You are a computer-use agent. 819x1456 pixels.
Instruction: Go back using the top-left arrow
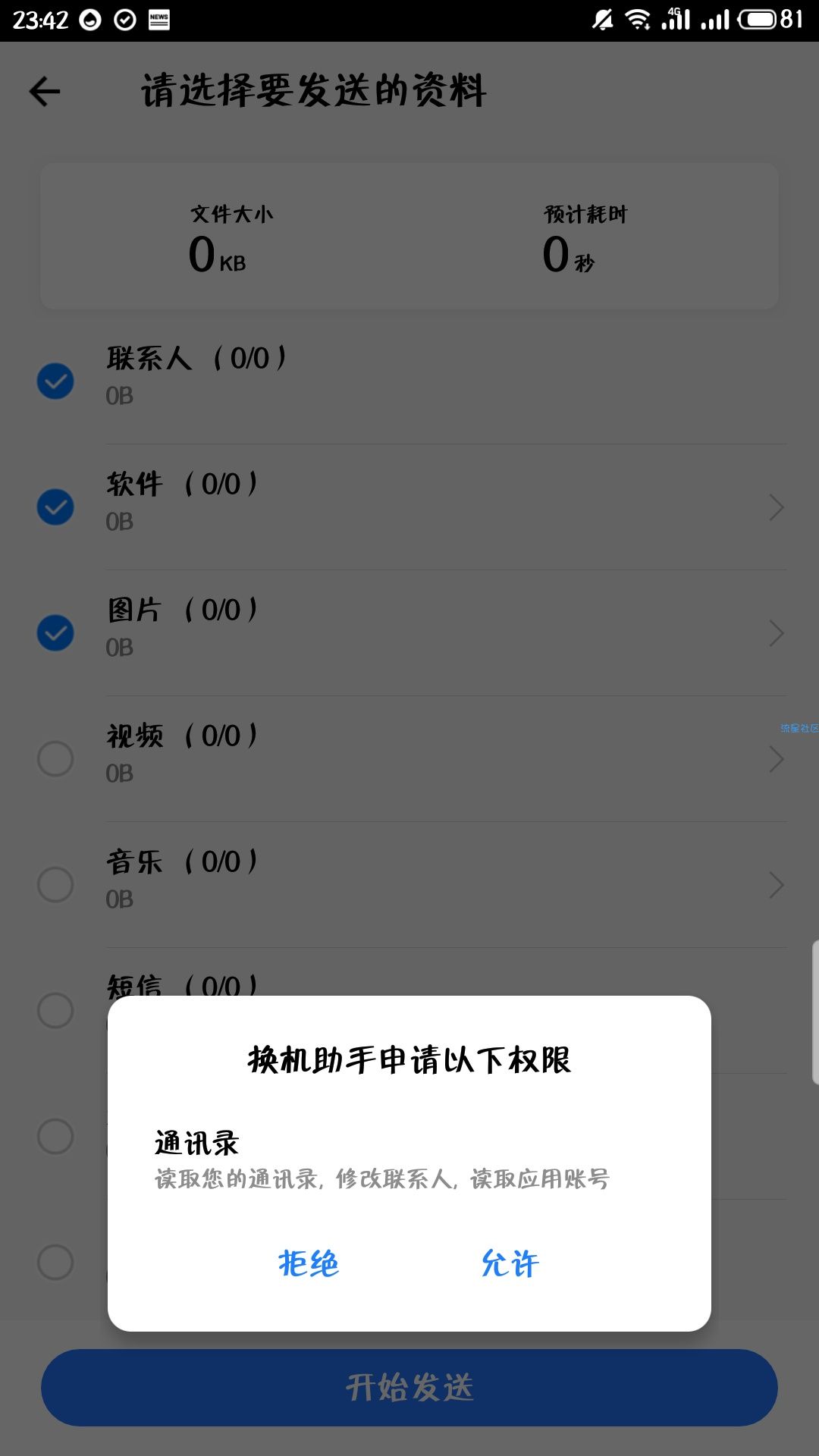coord(45,92)
